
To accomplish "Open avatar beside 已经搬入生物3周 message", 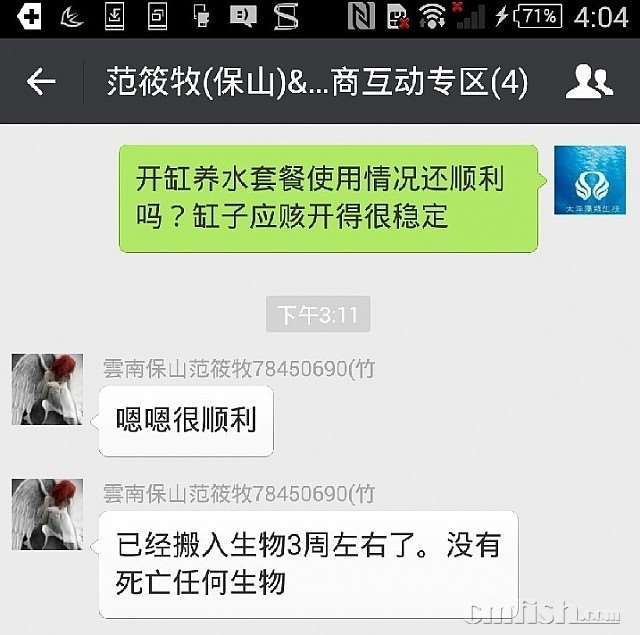I will [x=47, y=513].
